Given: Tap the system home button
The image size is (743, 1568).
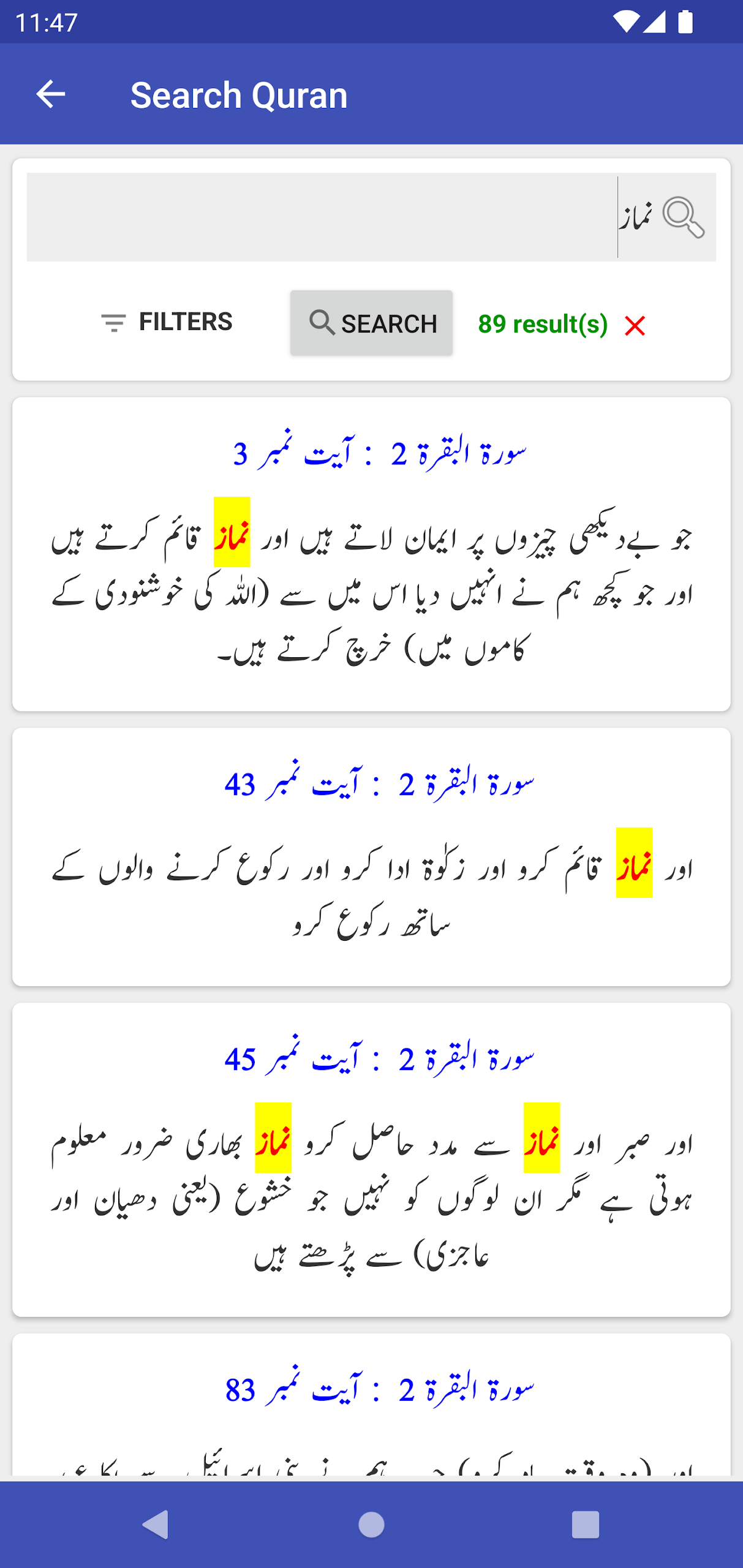Looking at the screenshot, I should [x=371, y=1525].
